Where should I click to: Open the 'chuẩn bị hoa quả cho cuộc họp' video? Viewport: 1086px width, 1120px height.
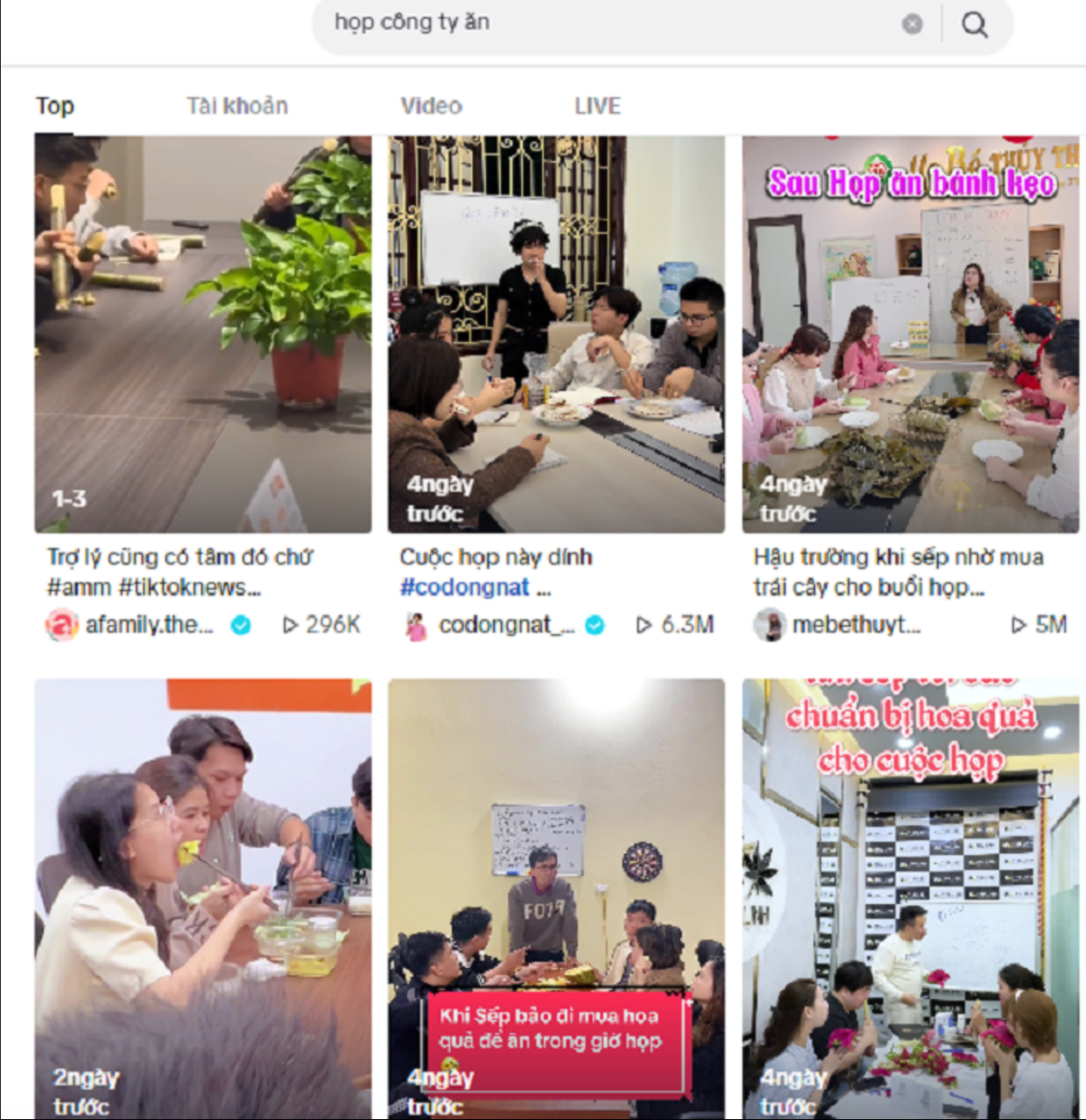(910, 897)
